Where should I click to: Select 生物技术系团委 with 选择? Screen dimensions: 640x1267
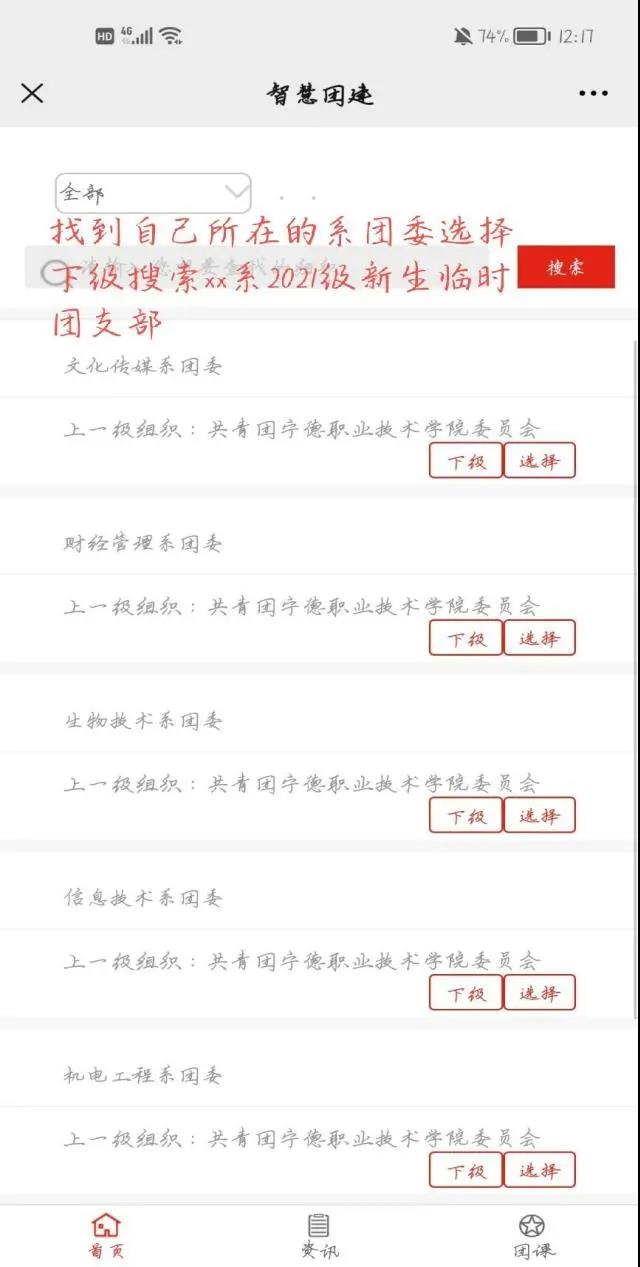pyautogui.click(x=540, y=815)
